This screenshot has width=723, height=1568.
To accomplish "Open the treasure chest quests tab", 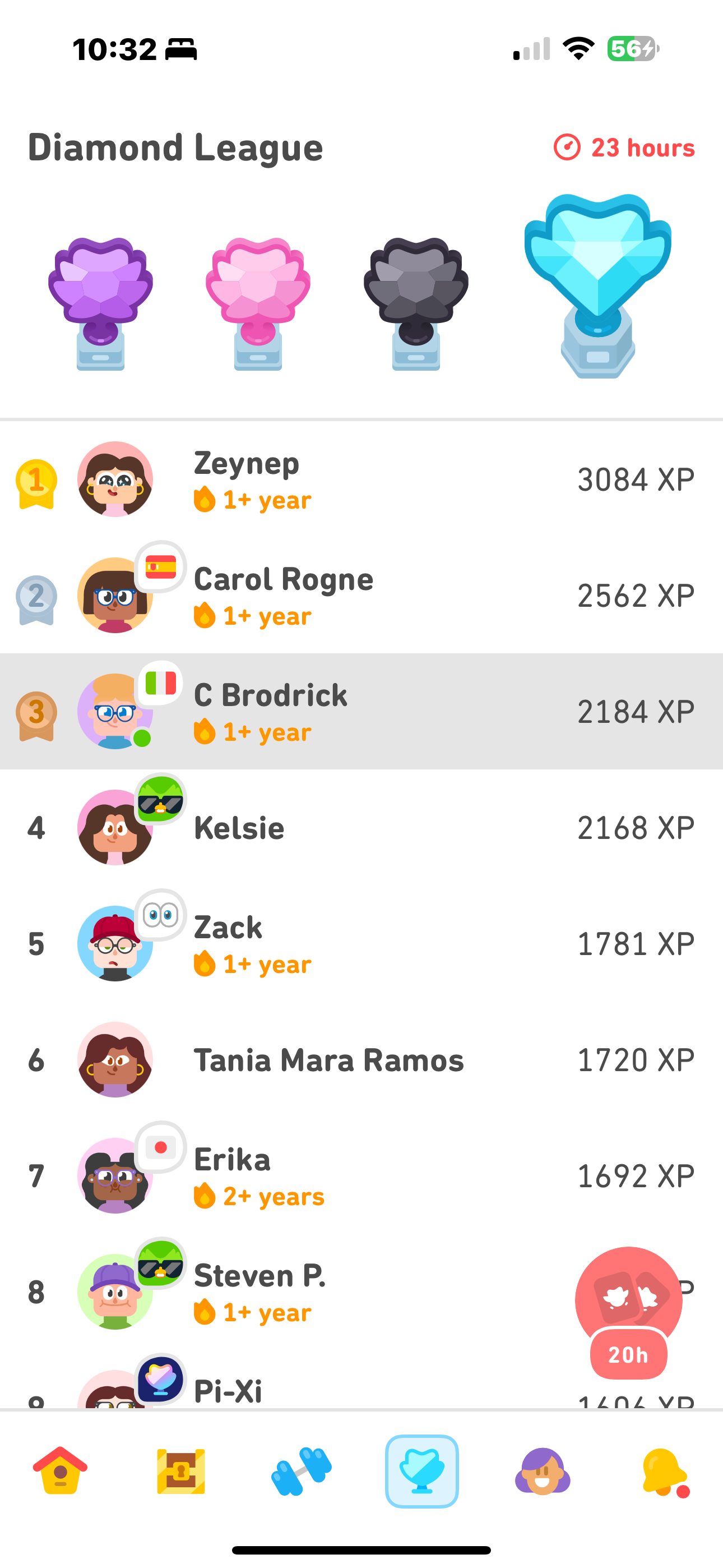I will click(x=180, y=1470).
